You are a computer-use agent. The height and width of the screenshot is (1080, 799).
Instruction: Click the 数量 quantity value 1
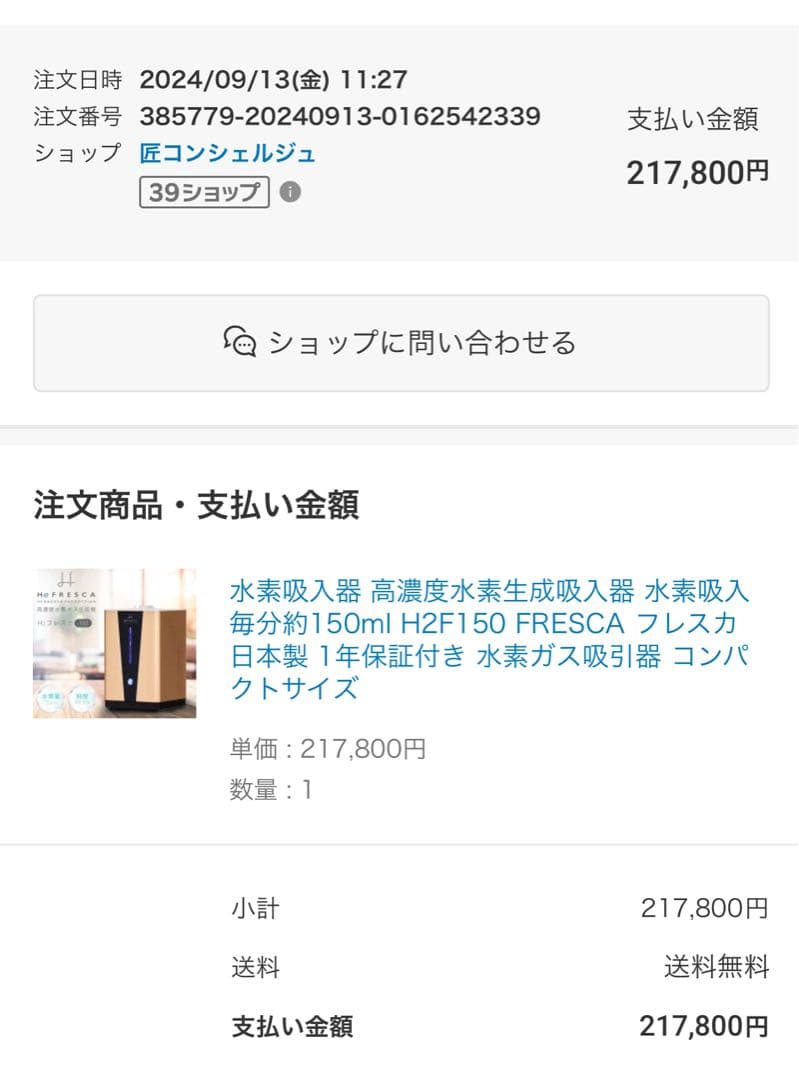[x=305, y=790]
